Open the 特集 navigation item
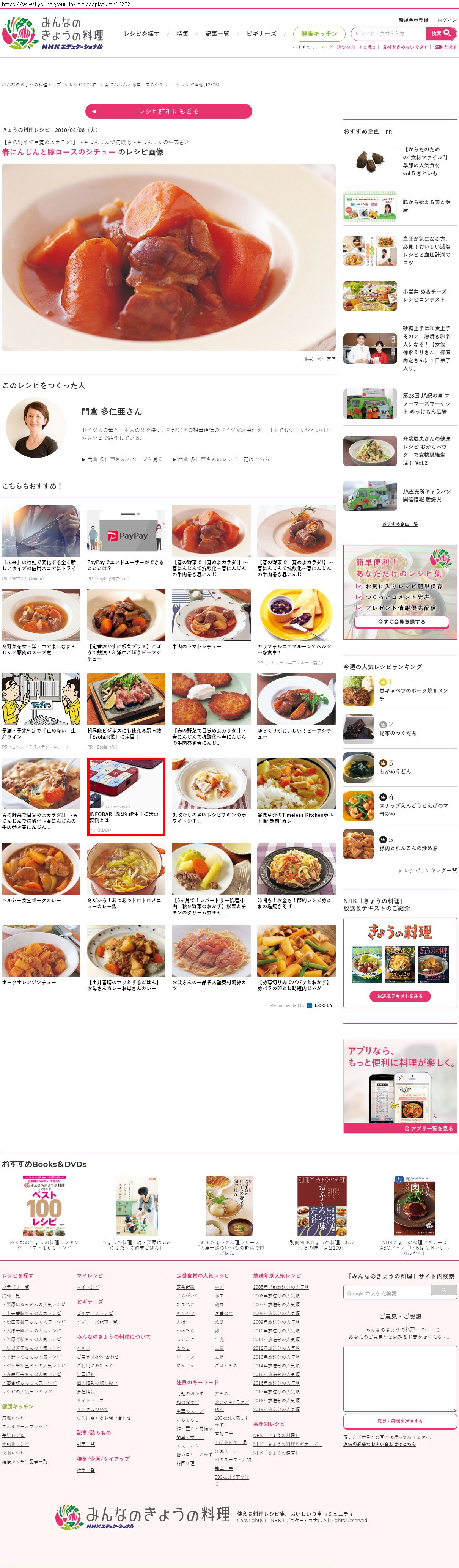Viewport: 459px width, 1568px height. pos(182,34)
